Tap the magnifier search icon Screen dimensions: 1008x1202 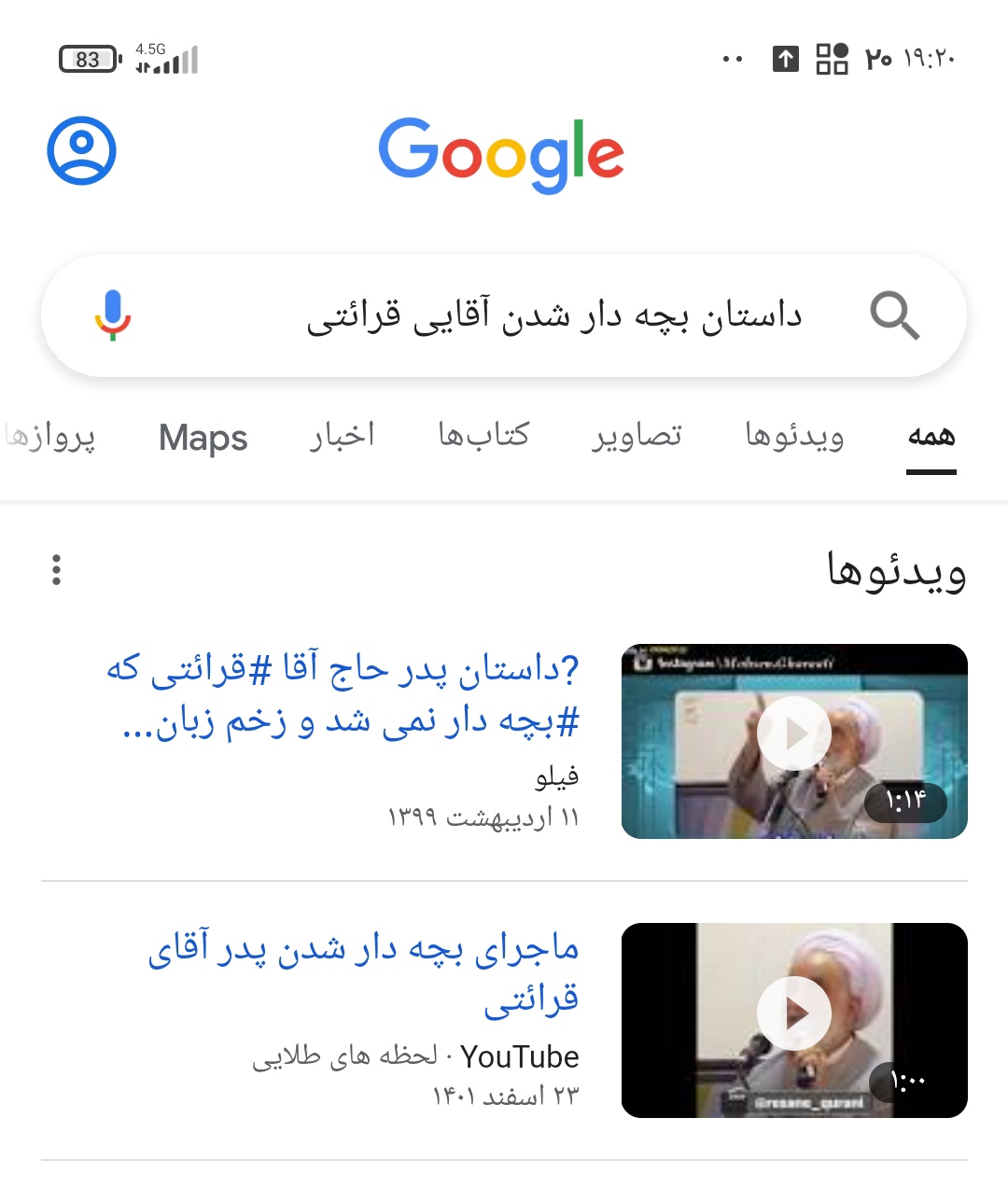point(894,315)
